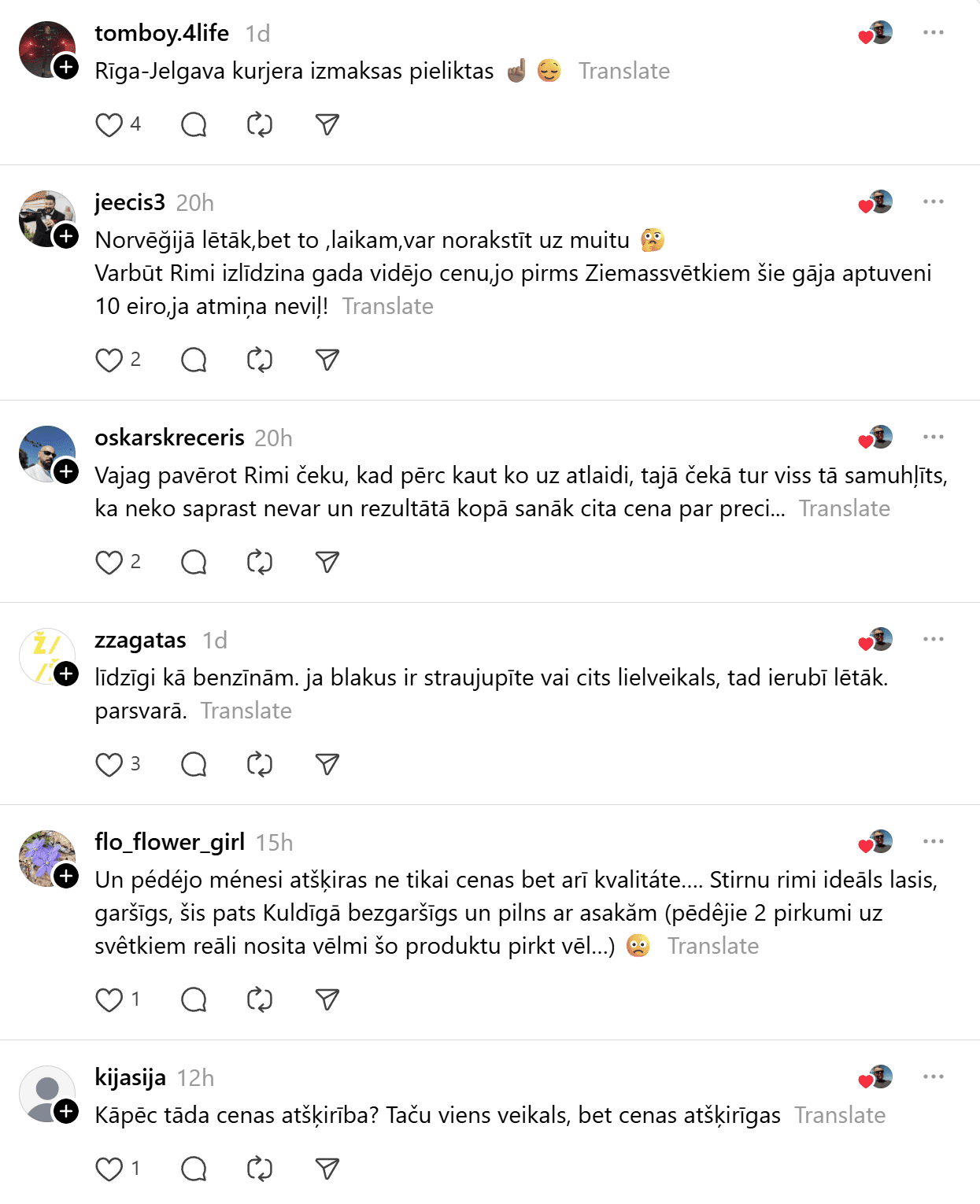The width and height of the screenshot is (980, 1204).
Task: Like zzagatas's comment
Action: click(x=109, y=765)
